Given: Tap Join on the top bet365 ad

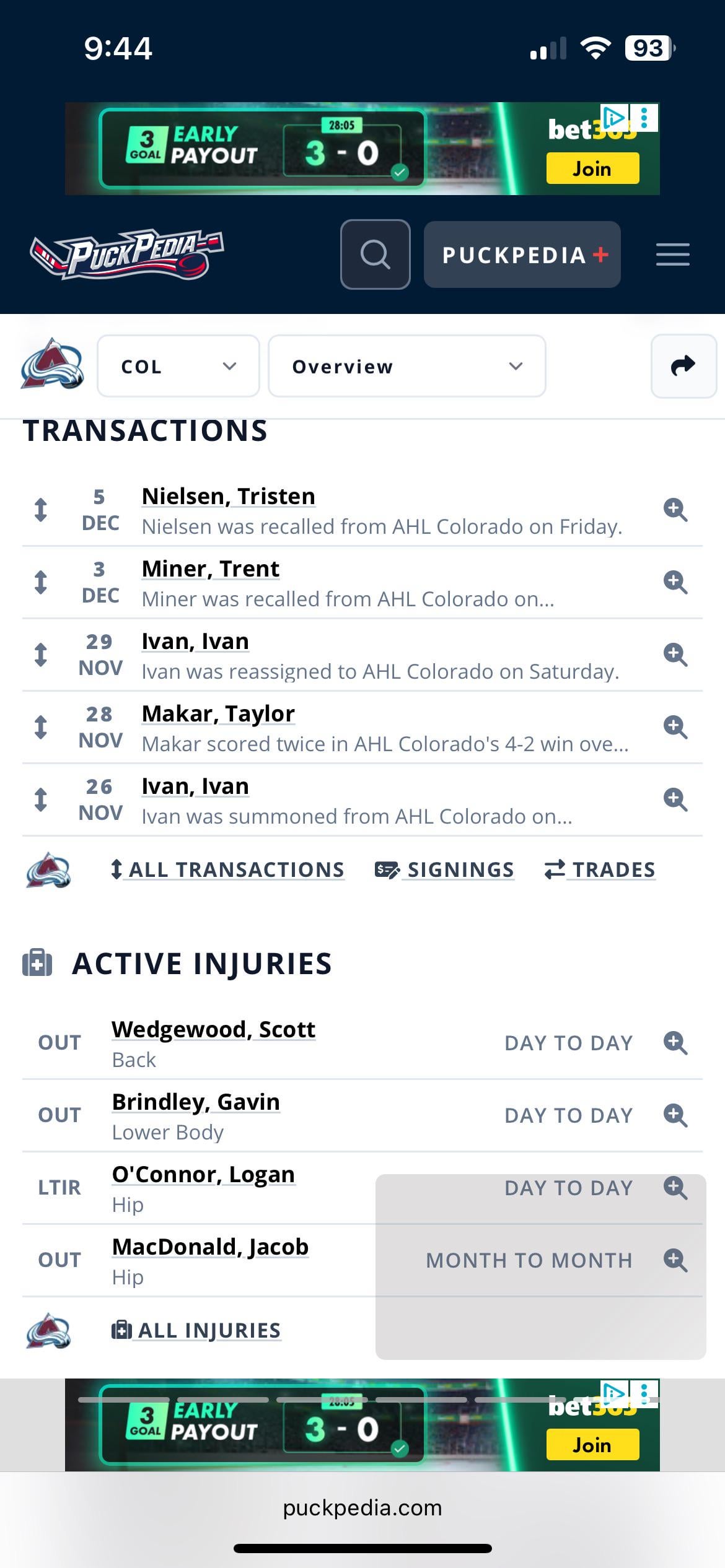Looking at the screenshot, I should [x=592, y=169].
